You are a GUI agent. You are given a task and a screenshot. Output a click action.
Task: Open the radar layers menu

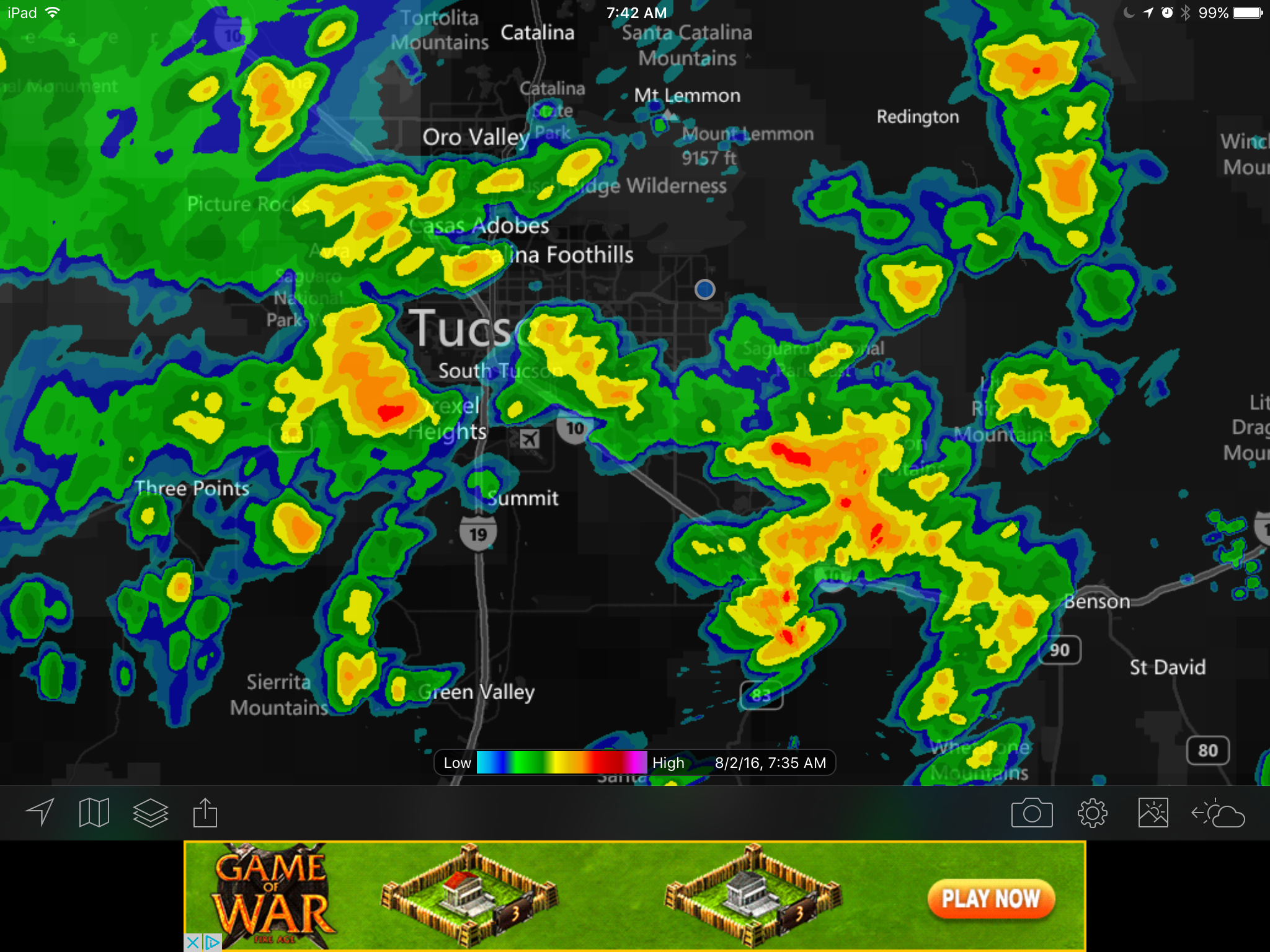coord(150,813)
